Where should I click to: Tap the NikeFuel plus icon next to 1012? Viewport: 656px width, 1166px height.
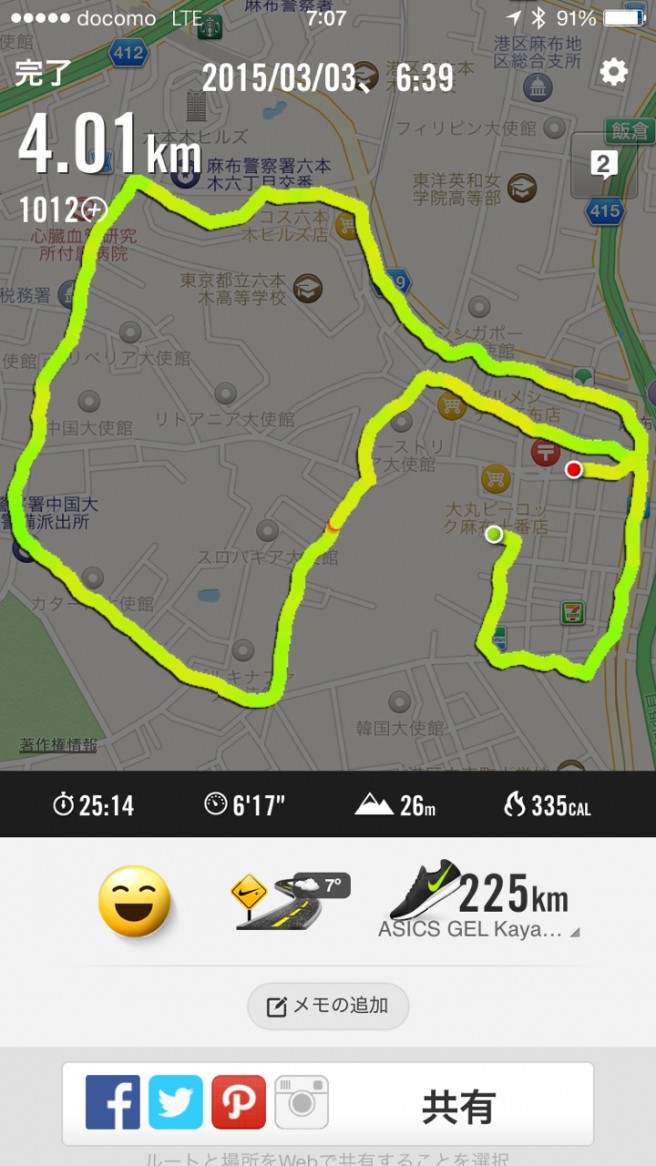pos(93,209)
